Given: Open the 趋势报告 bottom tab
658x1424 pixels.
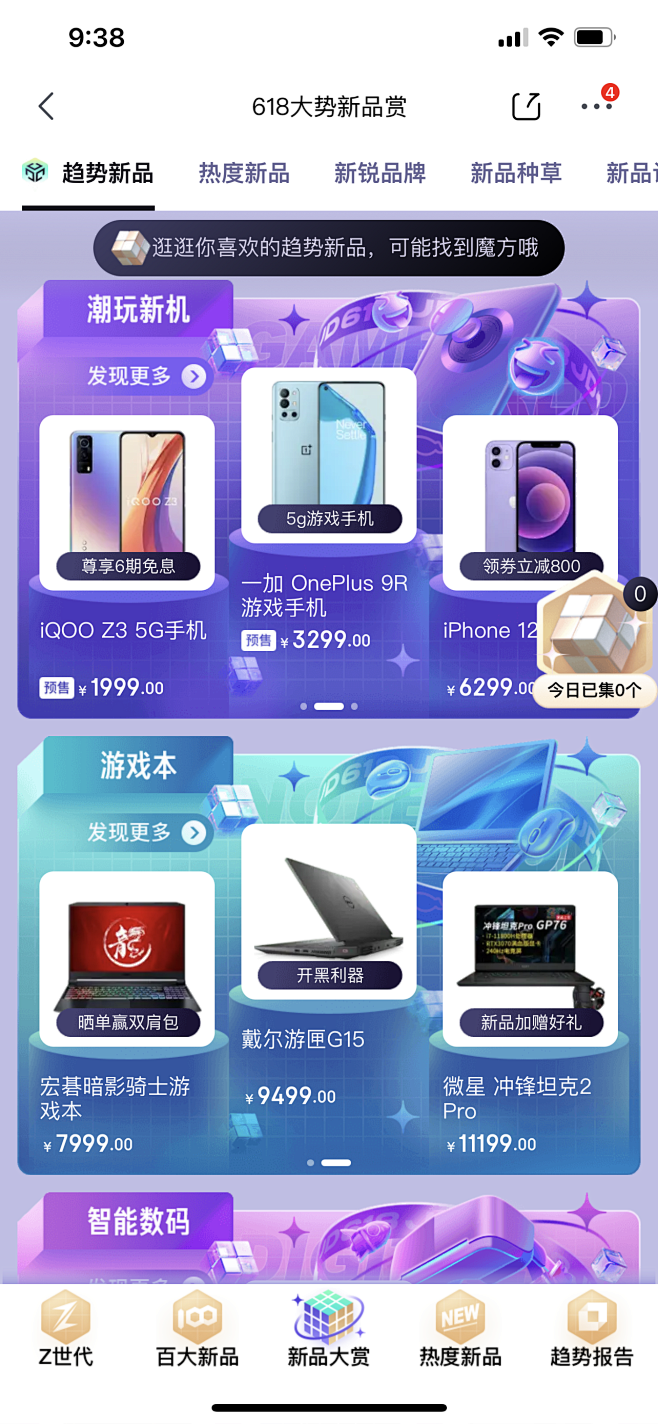Looking at the screenshot, I should point(591,1330).
